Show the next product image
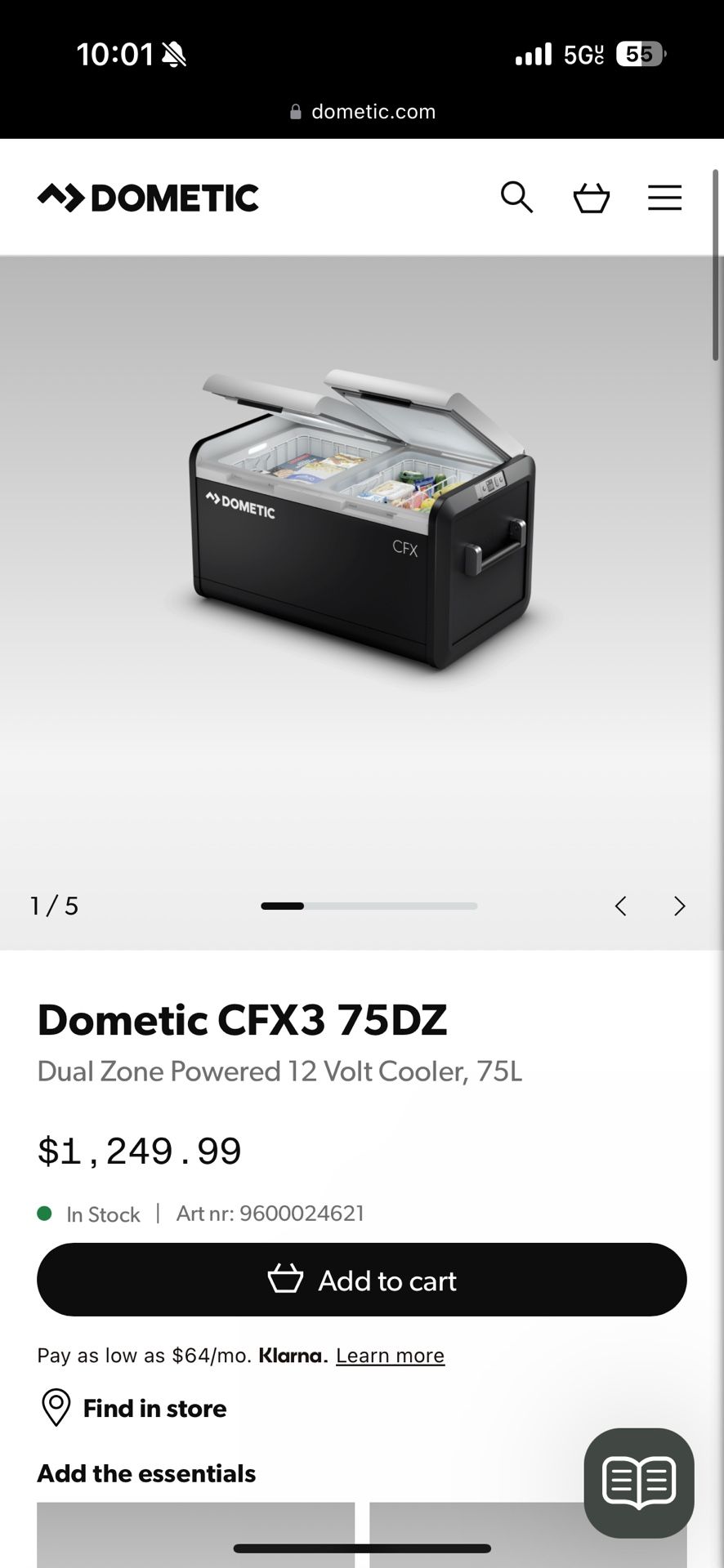Screen dimensions: 724x1568 coord(679,906)
